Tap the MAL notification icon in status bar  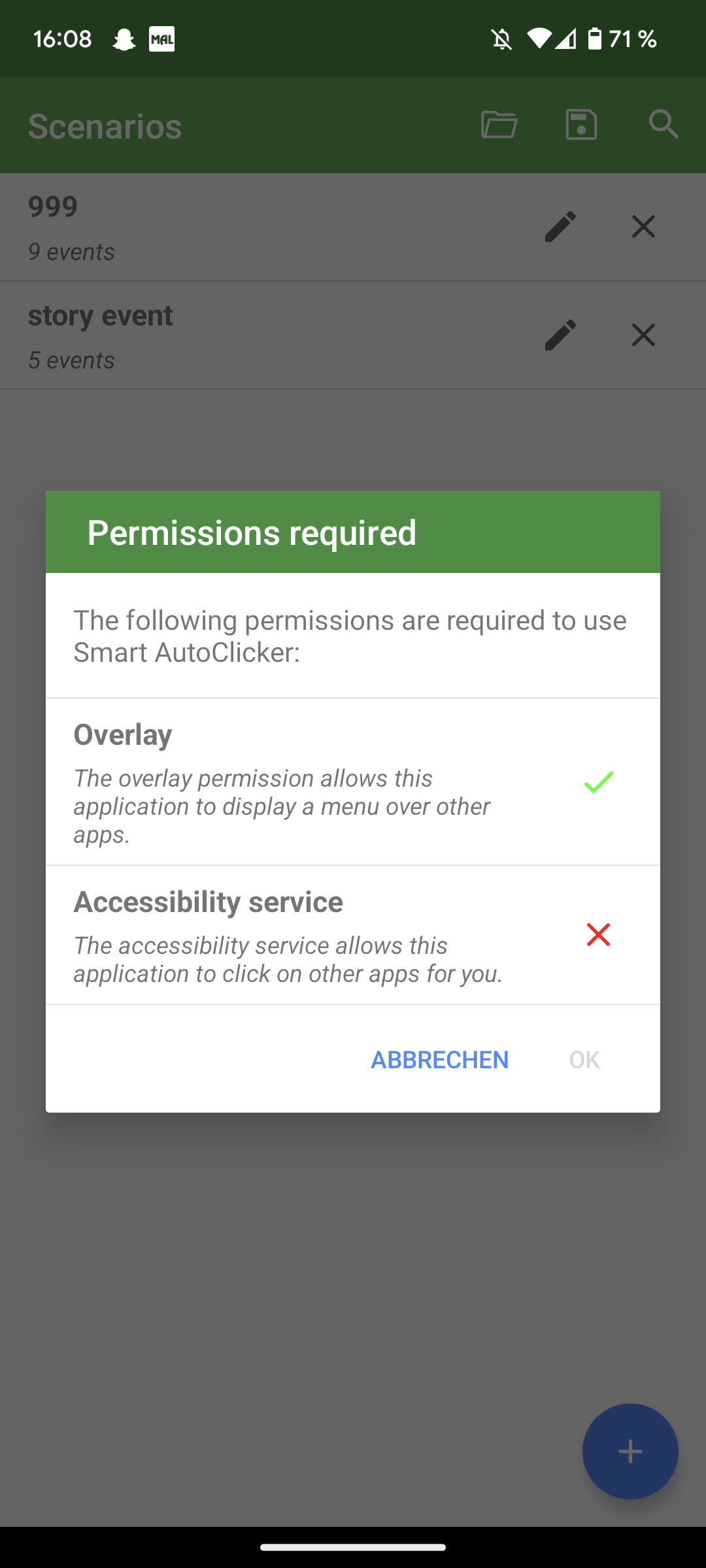pos(160,39)
